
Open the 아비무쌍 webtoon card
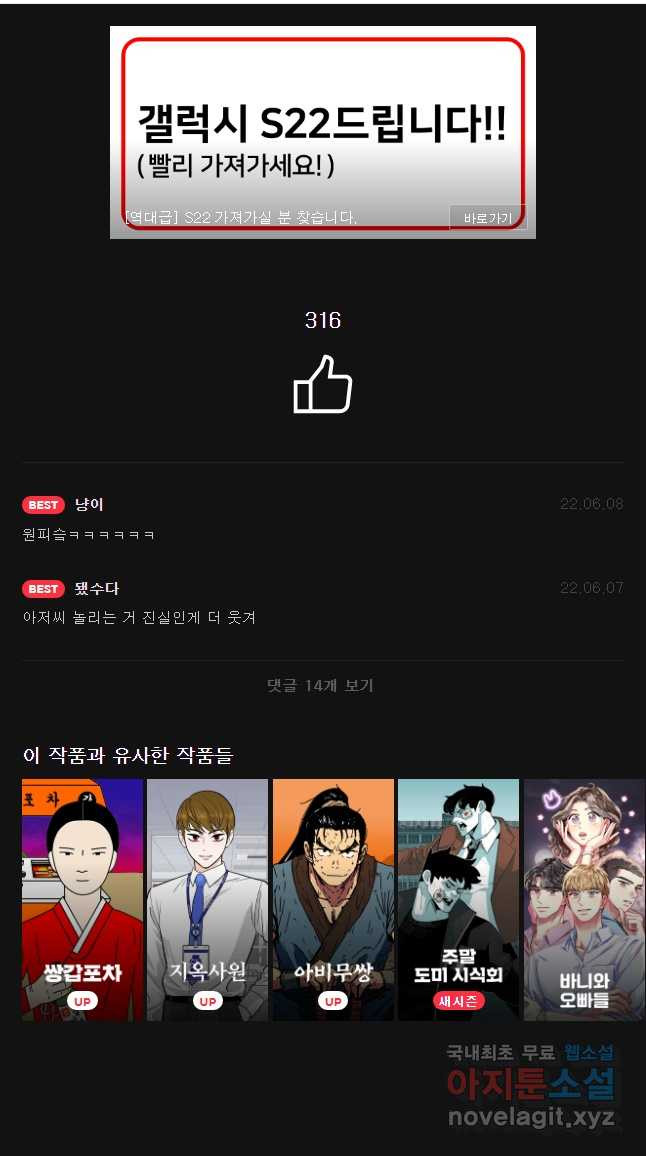click(333, 899)
